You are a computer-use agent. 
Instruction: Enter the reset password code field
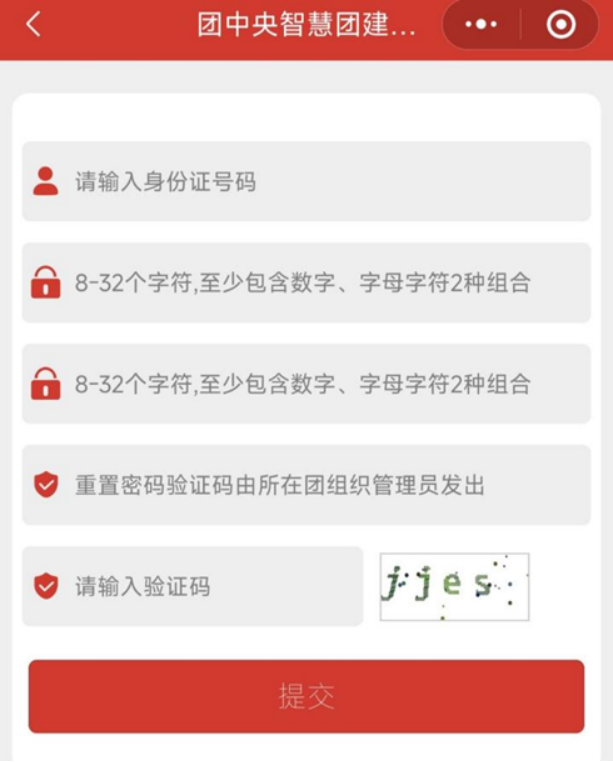306,485
